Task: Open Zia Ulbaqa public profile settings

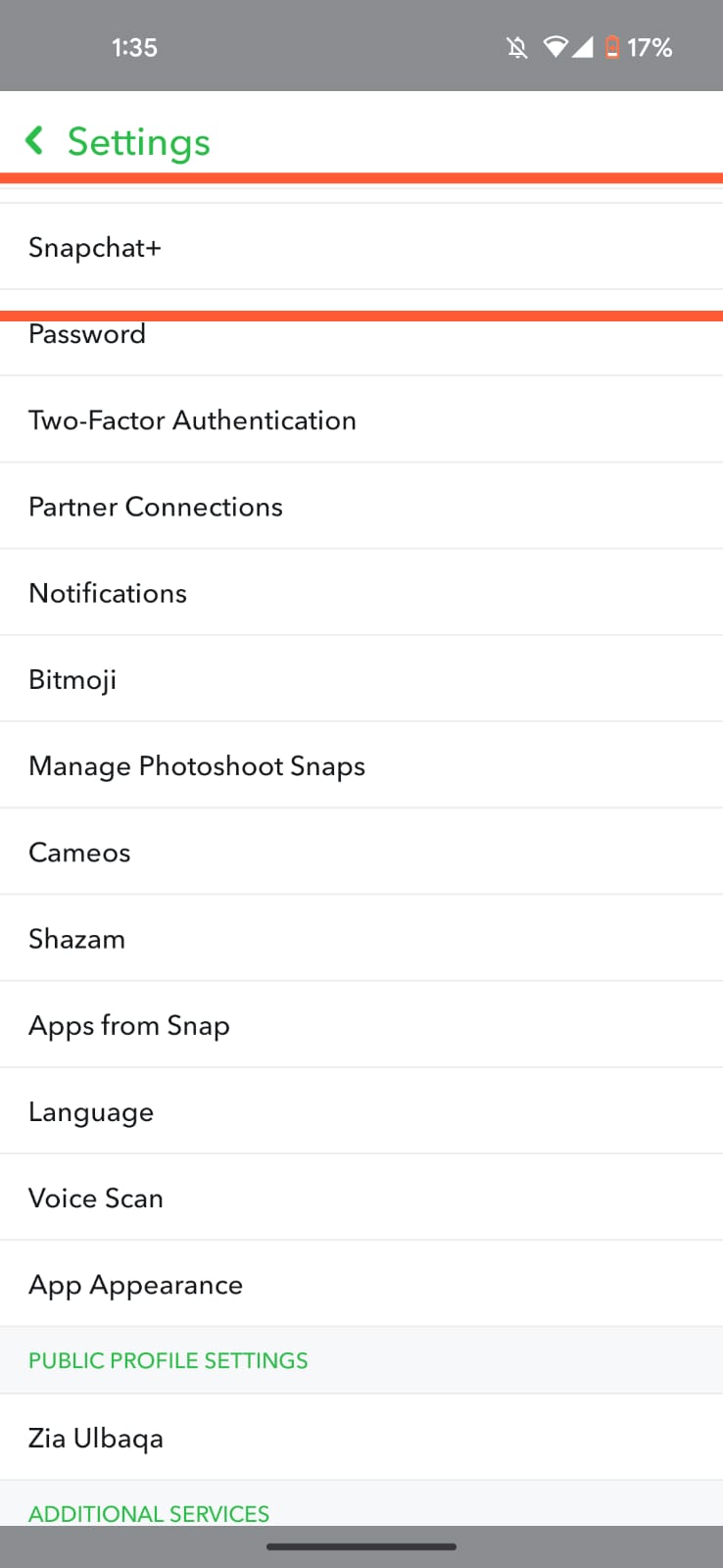Action: (x=96, y=1438)
